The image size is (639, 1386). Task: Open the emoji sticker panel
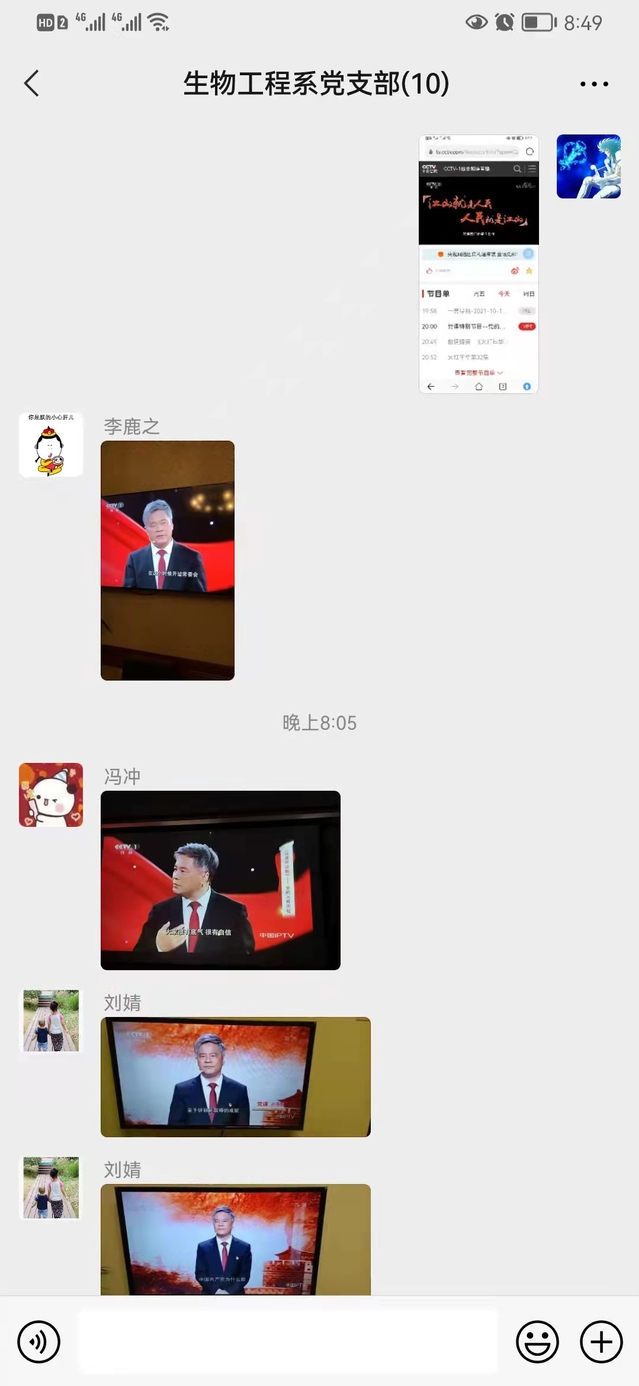coord(537,1342)
